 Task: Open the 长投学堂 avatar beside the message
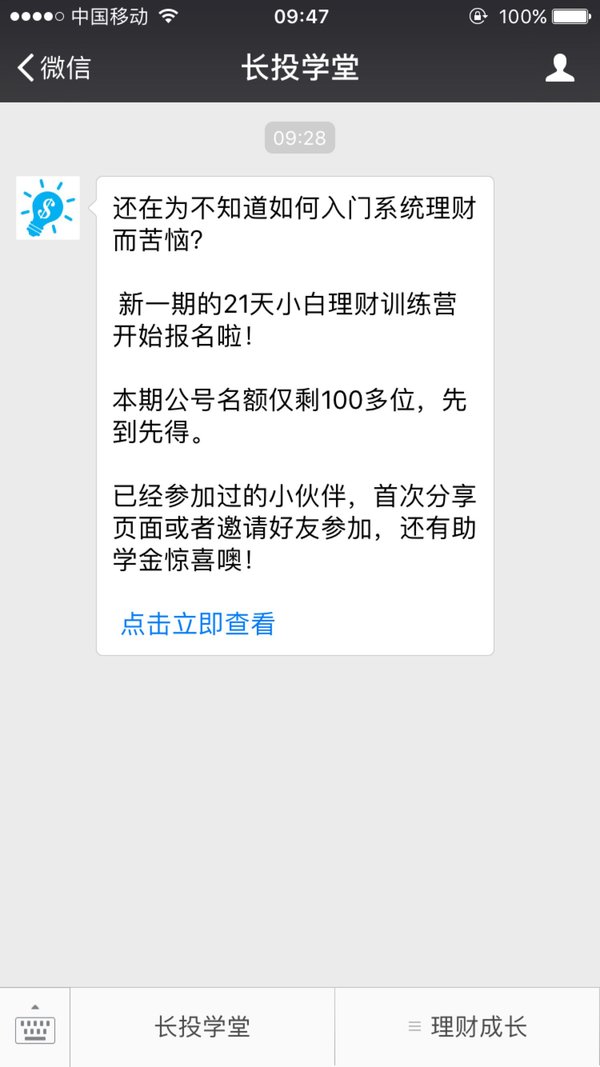(x=48, y=208)
